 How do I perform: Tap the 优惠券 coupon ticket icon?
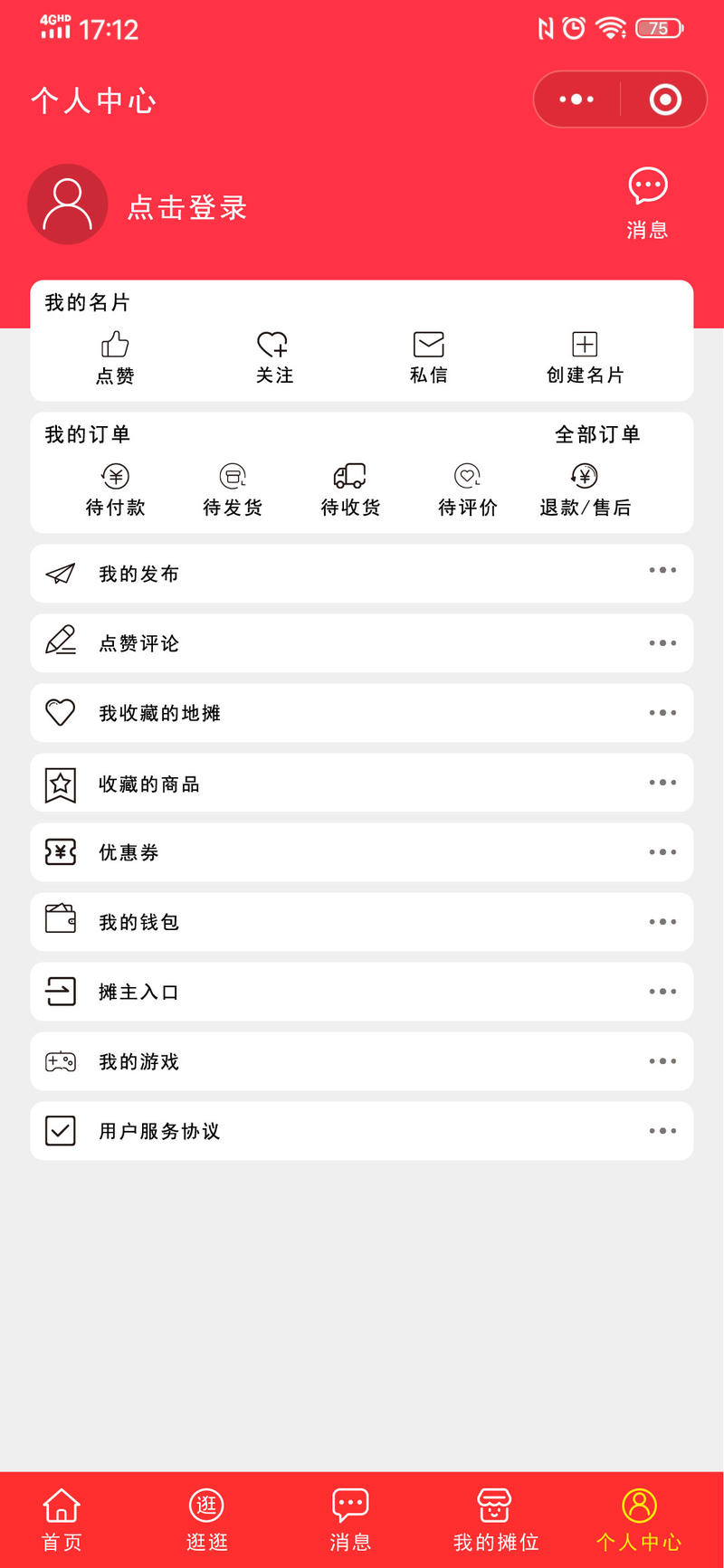60,851
